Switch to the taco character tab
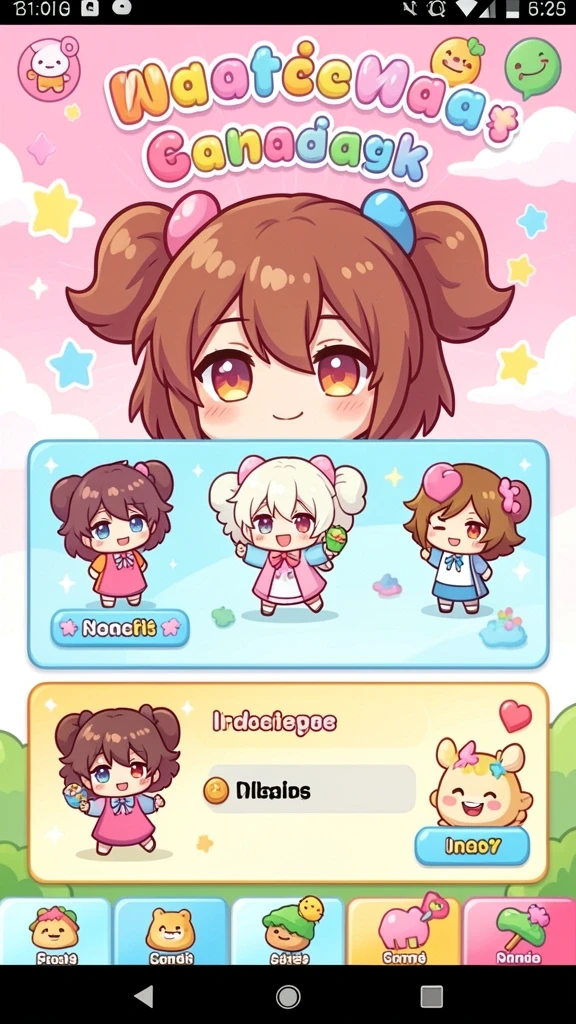 coord(56,931)
